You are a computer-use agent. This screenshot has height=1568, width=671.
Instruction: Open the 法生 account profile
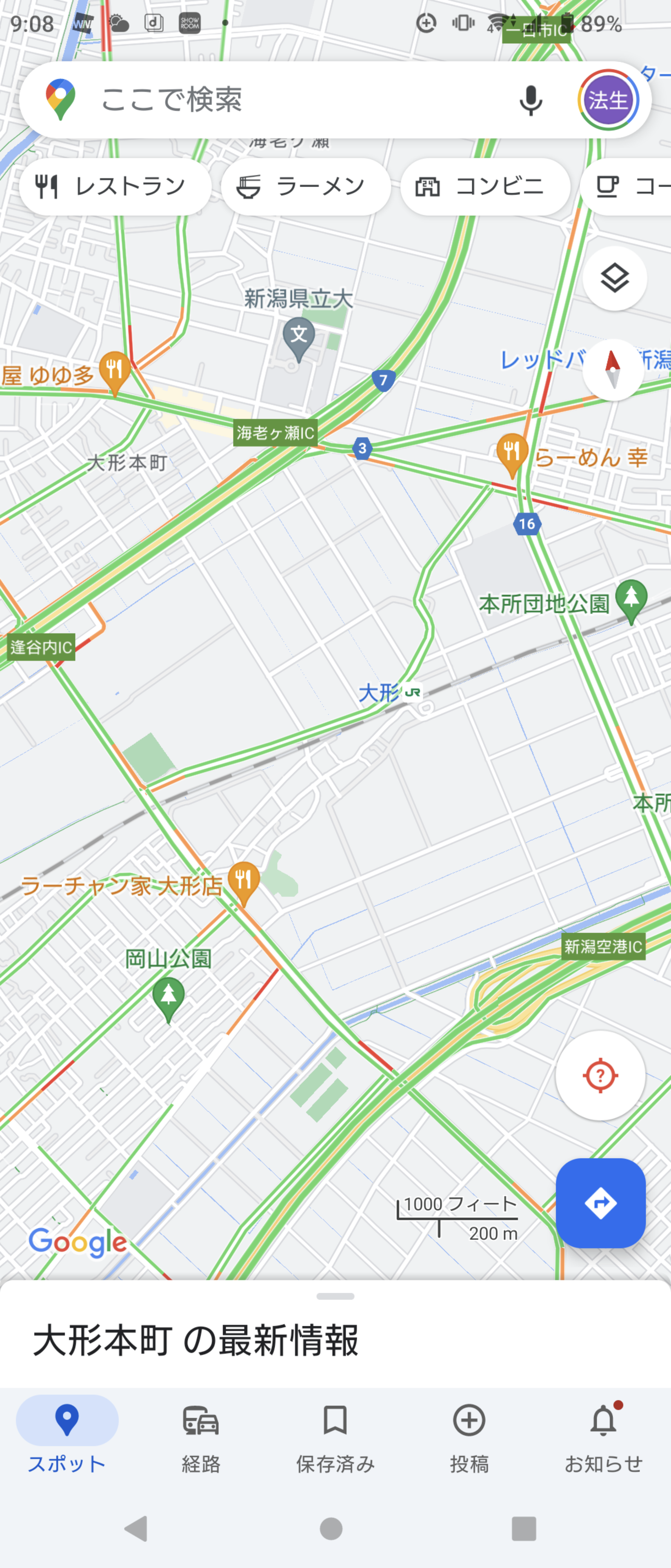pyautogui.click(x=607, y=100)
